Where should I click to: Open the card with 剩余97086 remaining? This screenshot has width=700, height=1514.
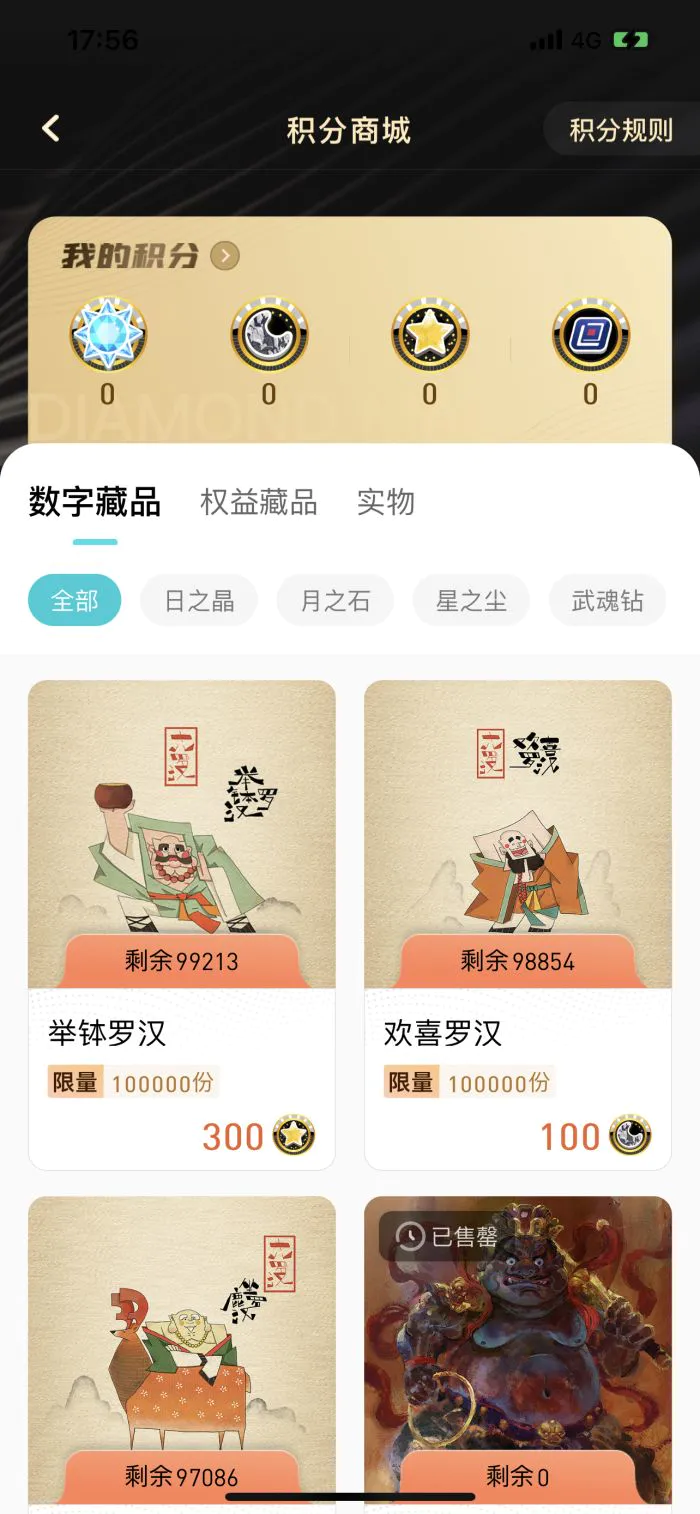(182, 1350)
